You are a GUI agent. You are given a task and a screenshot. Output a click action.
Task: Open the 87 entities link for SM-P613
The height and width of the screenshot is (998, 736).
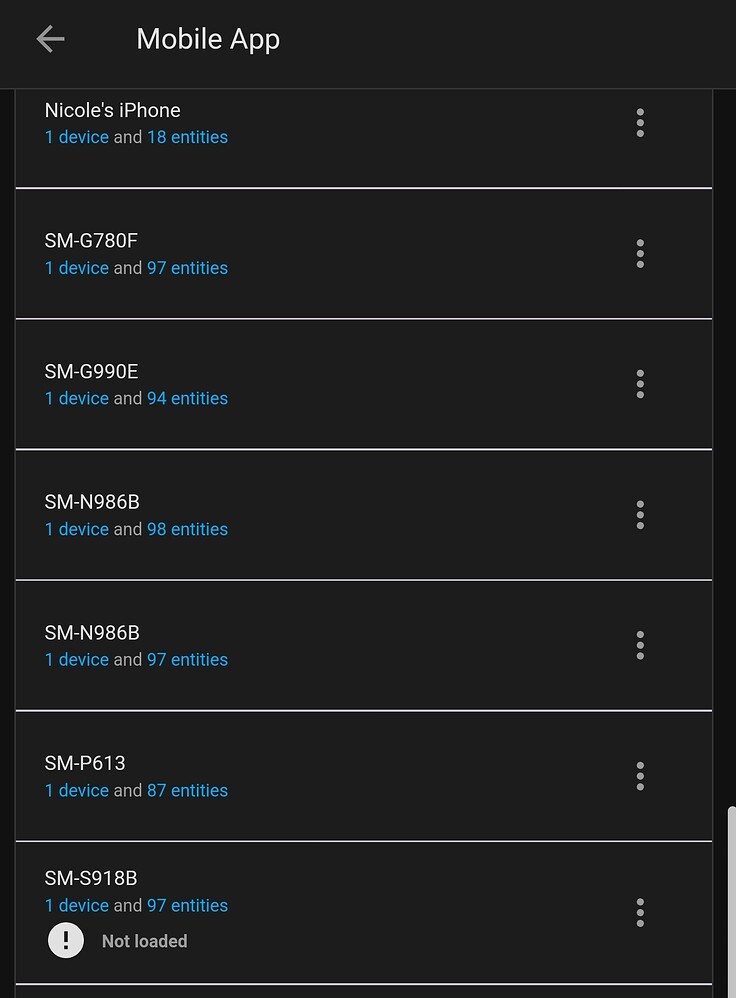click(187, 790)
